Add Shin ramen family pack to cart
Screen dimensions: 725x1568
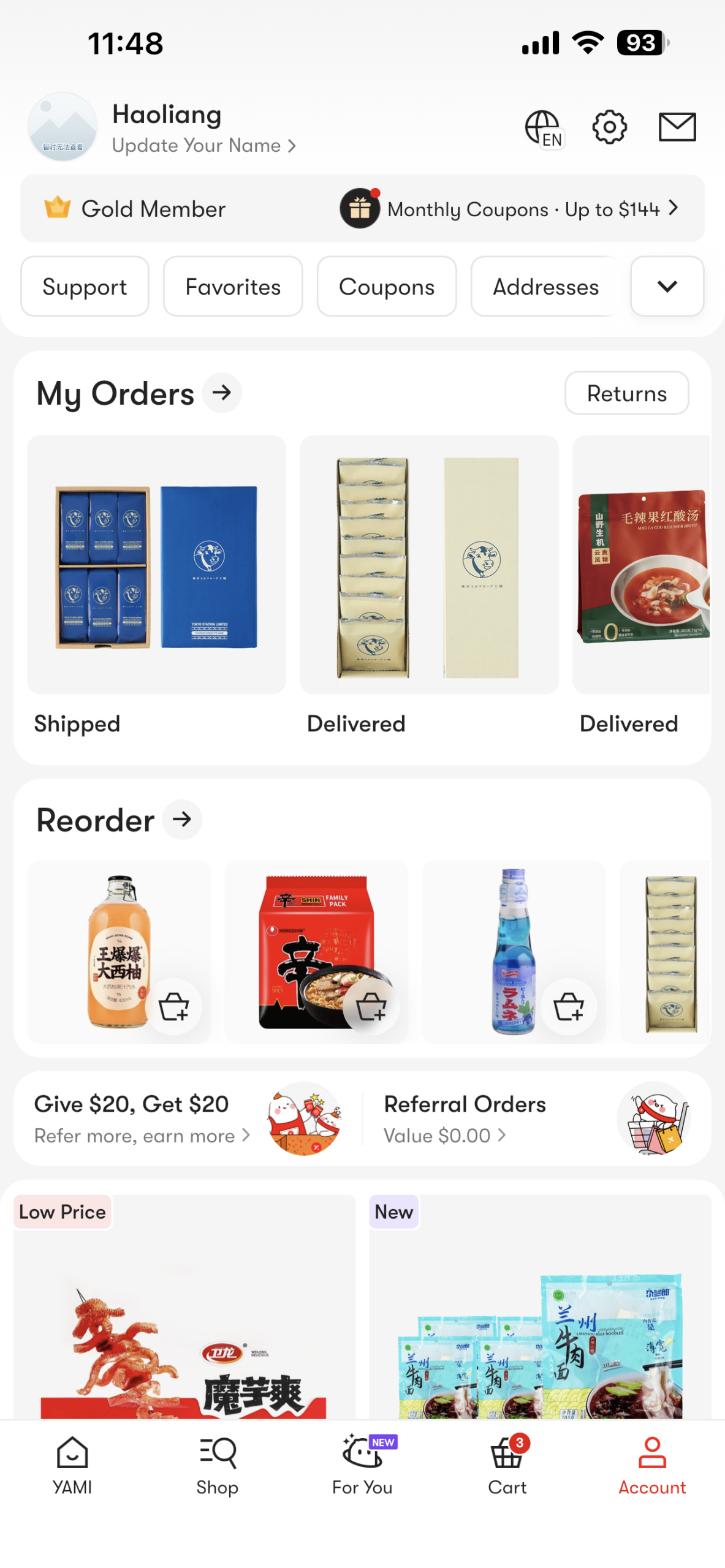tap(371, 1006)
